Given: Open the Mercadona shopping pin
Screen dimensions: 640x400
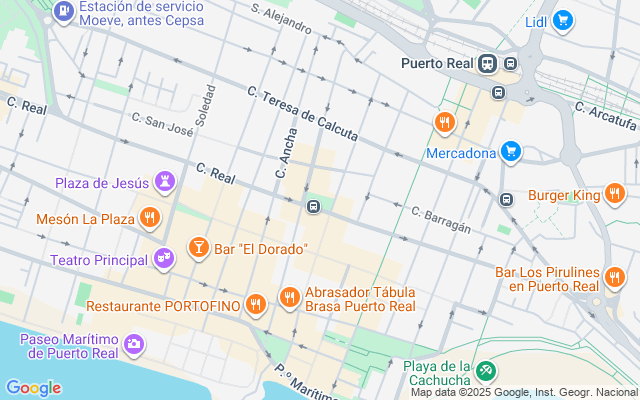Looking at the screenshot, I should pyautogui.click(x=511, y=153).
